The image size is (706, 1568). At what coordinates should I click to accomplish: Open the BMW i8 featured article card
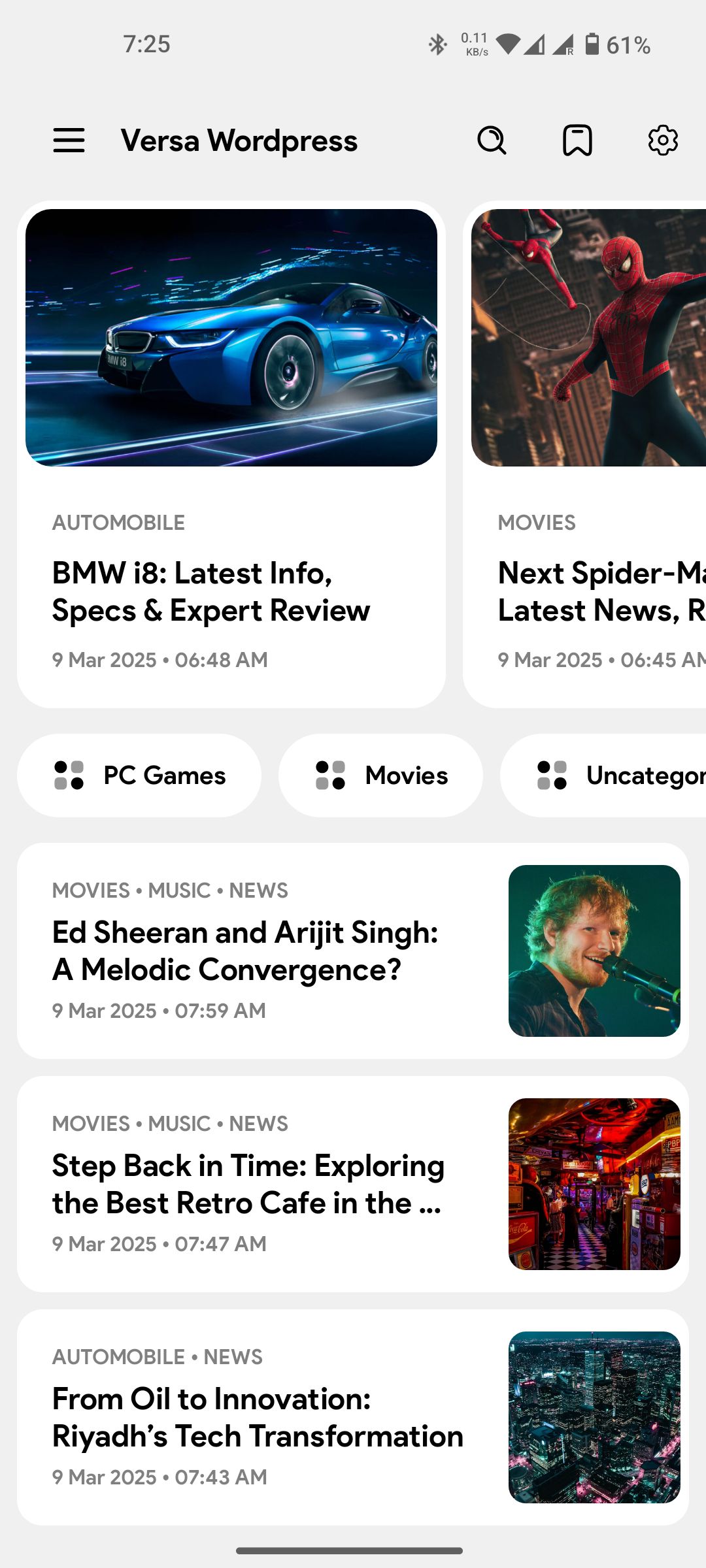click(x=231, y=454)
